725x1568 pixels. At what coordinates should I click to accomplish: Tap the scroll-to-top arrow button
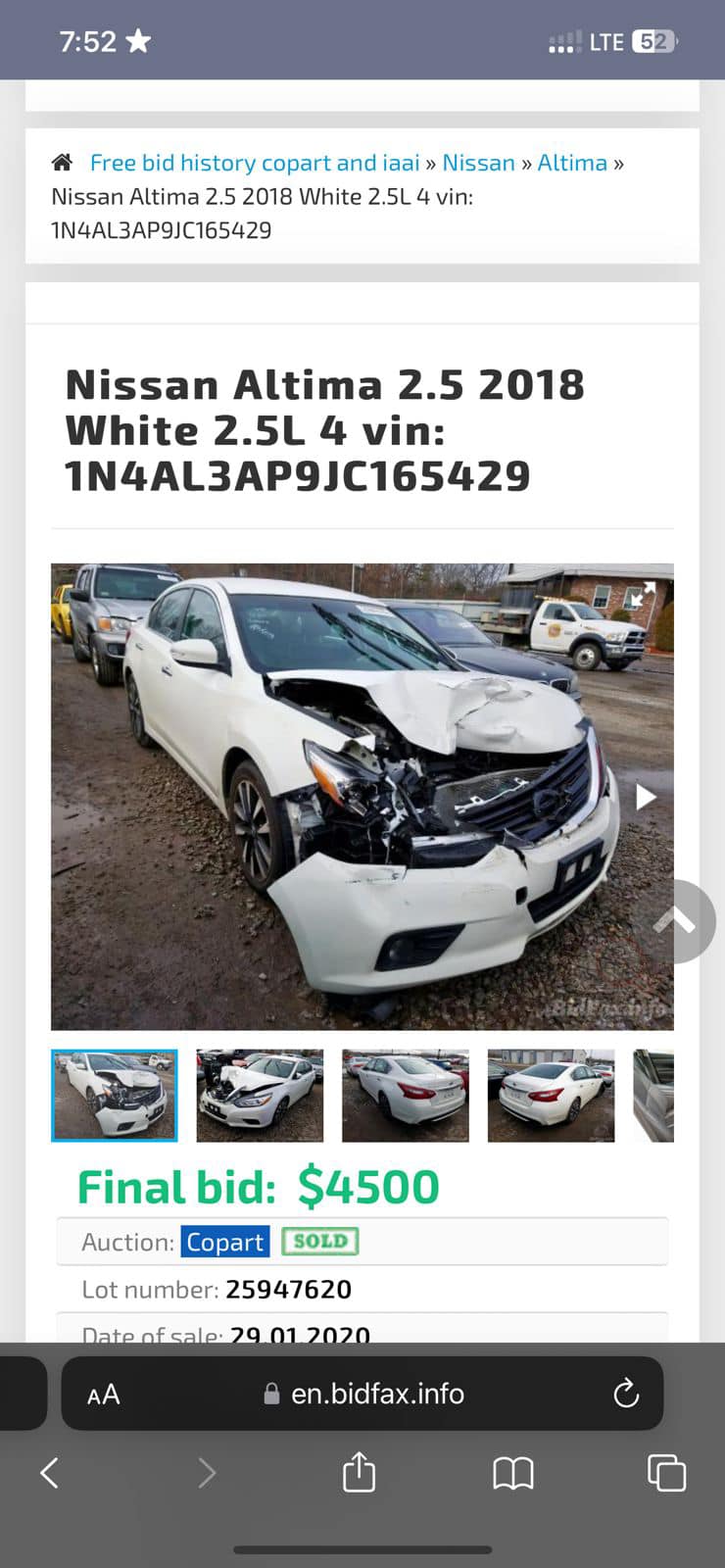[676, 921]
